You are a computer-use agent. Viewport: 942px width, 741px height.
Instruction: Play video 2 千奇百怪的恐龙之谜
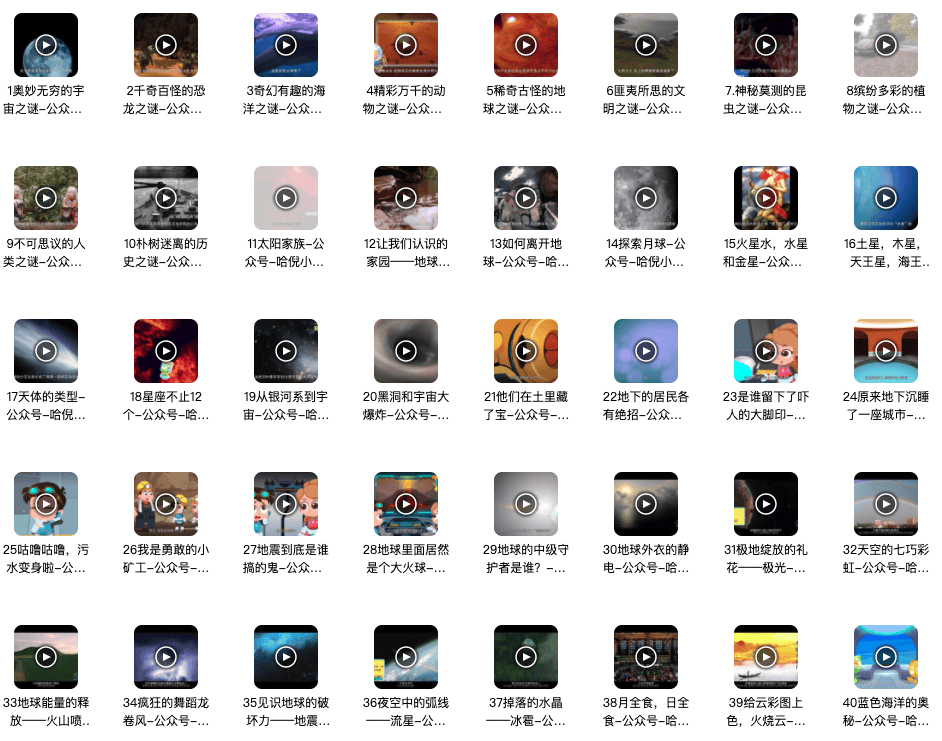click(166, 45)
